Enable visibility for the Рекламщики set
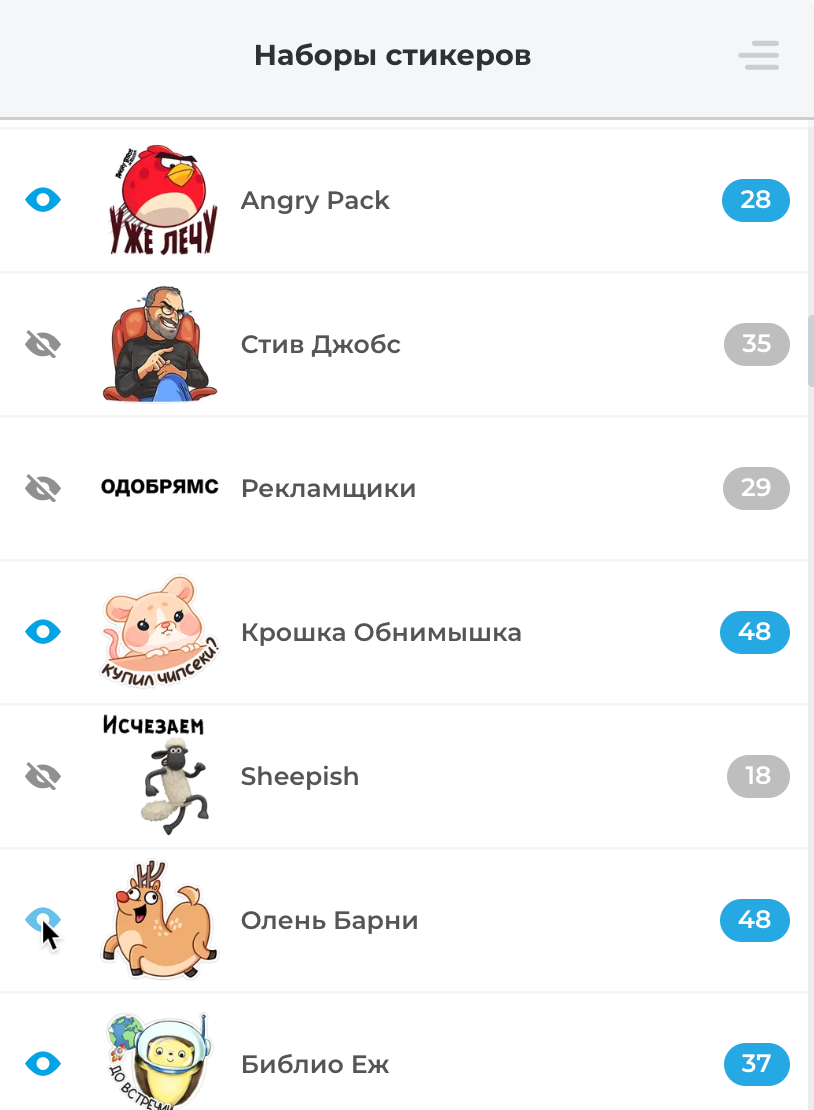Screen dimensions: 814x1110 [43, 489]
